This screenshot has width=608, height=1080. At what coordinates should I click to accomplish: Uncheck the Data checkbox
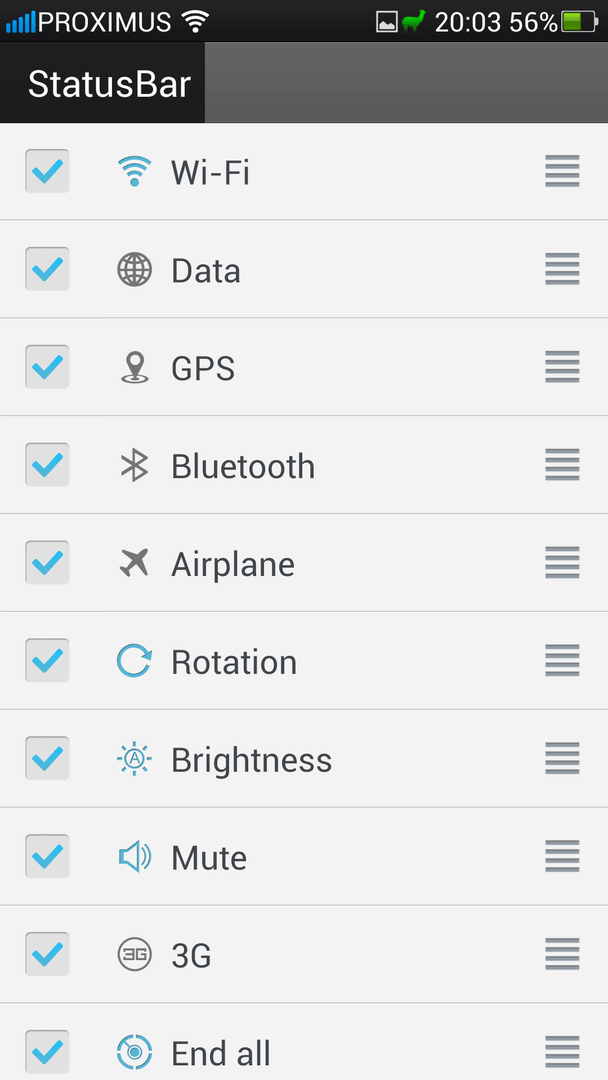47,269
